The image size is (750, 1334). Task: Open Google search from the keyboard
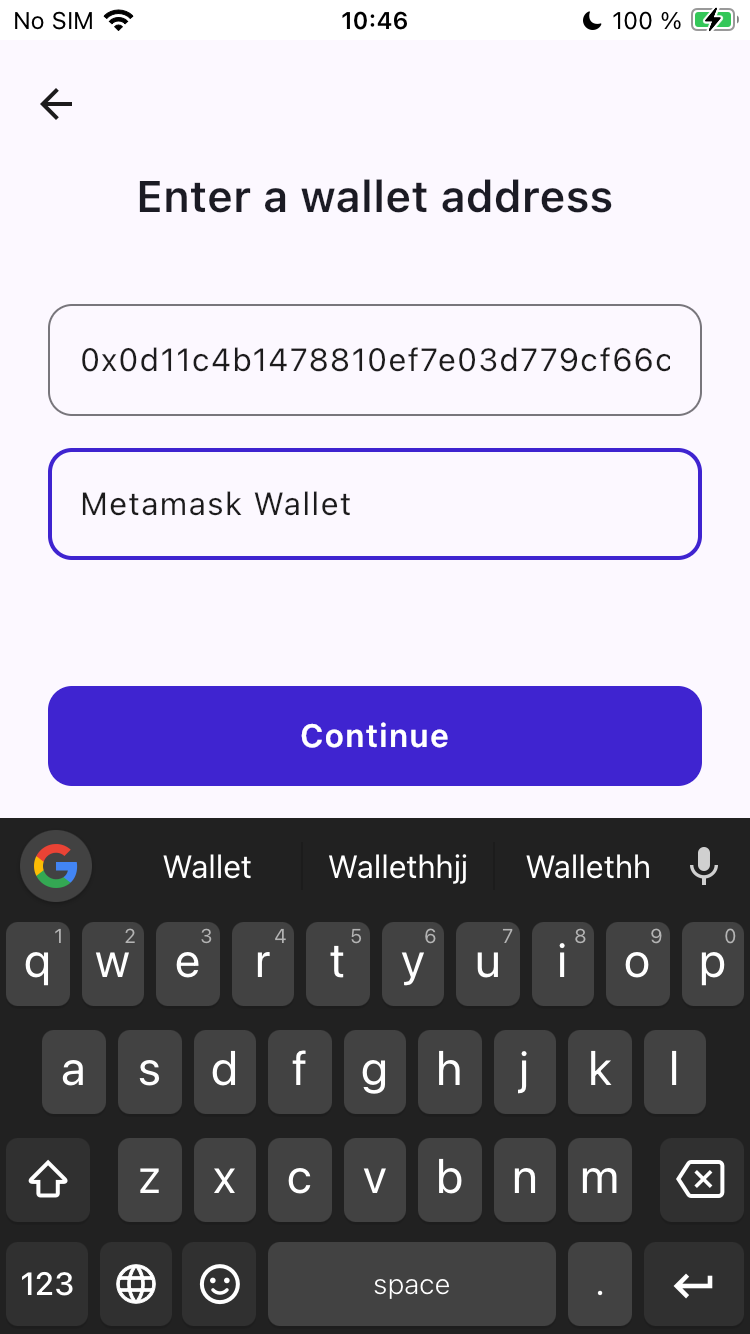point(56,866)
